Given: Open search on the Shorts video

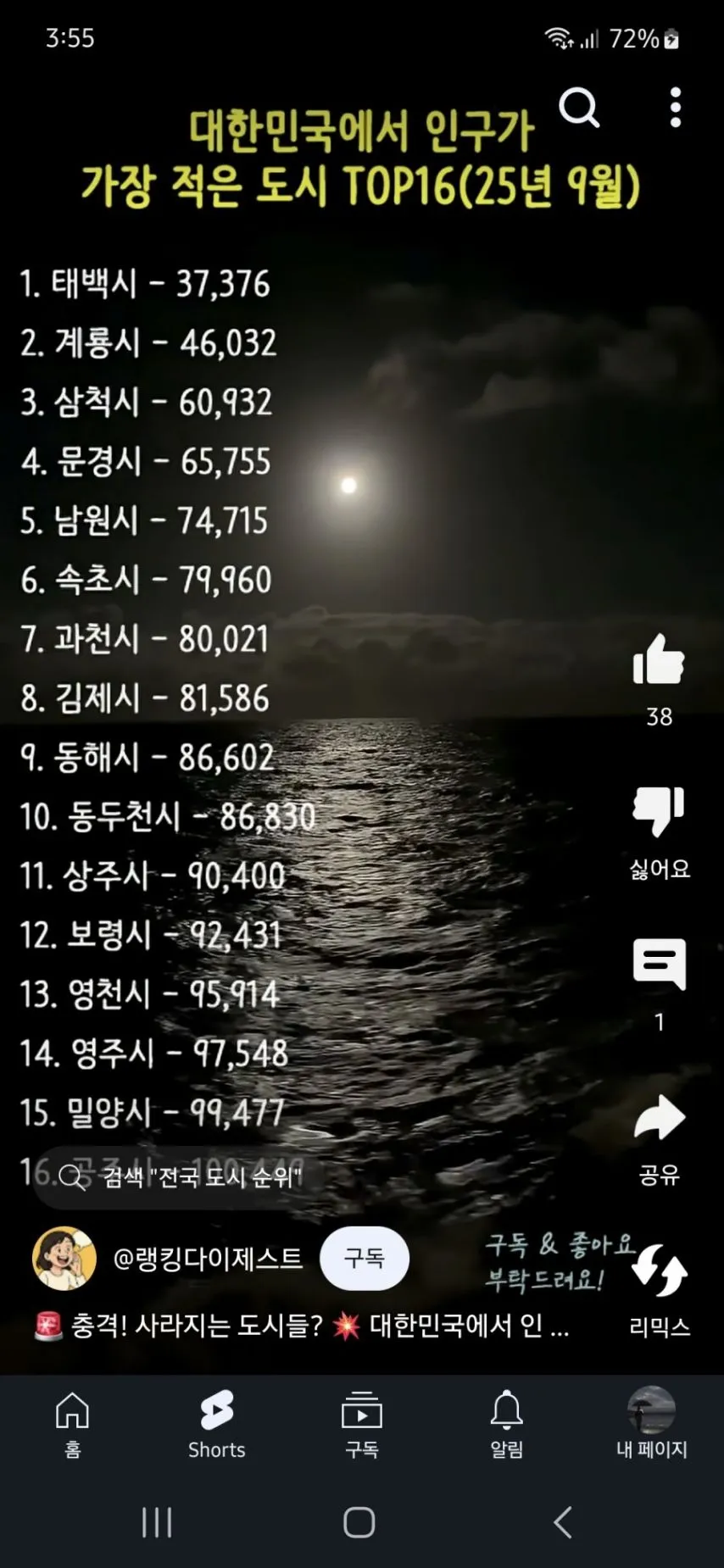Looking at the screenshot, I should pos(580,108).
